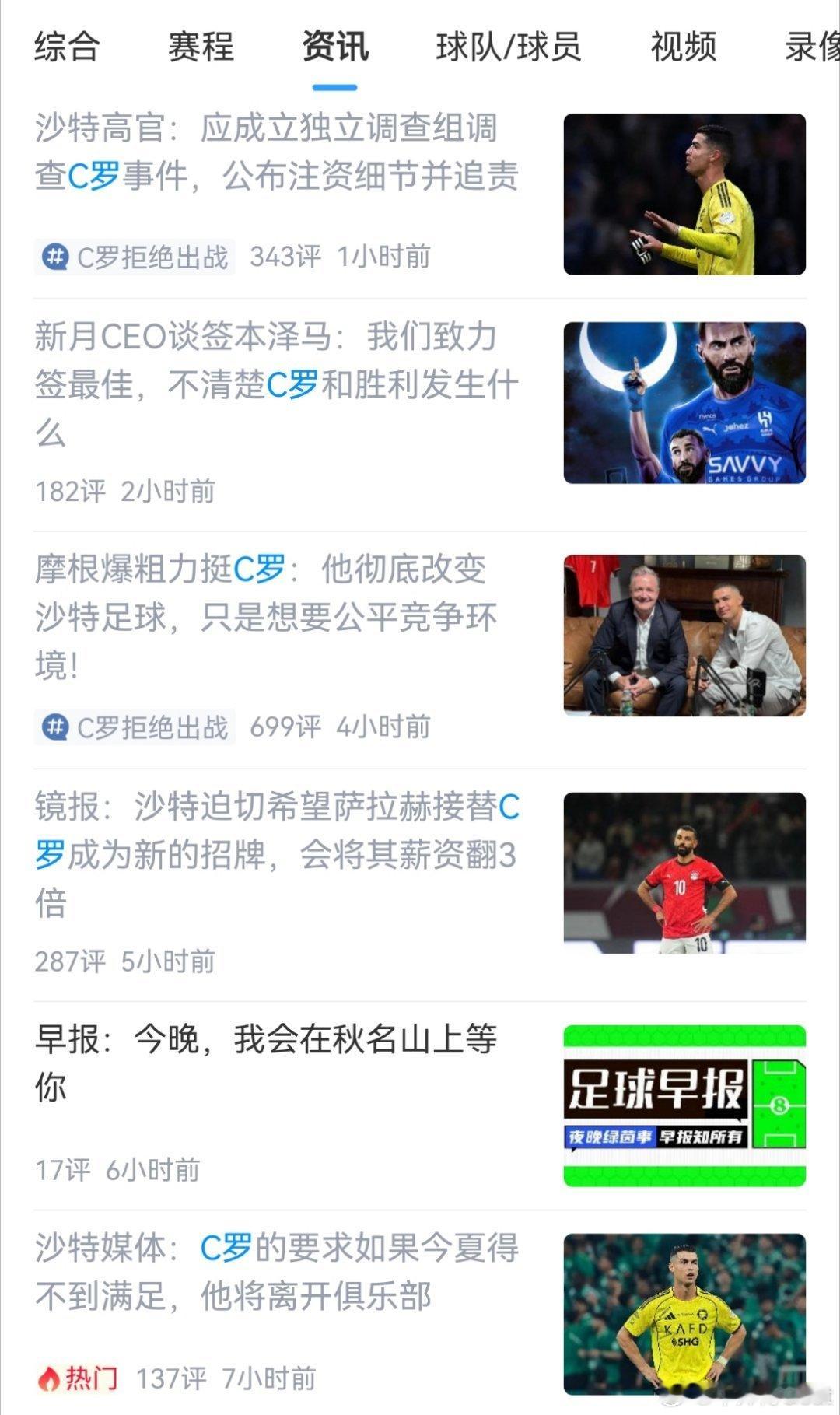Switch to the 综合 tab
This screenshot has width=840, height=1415.
tap(65, 48)
